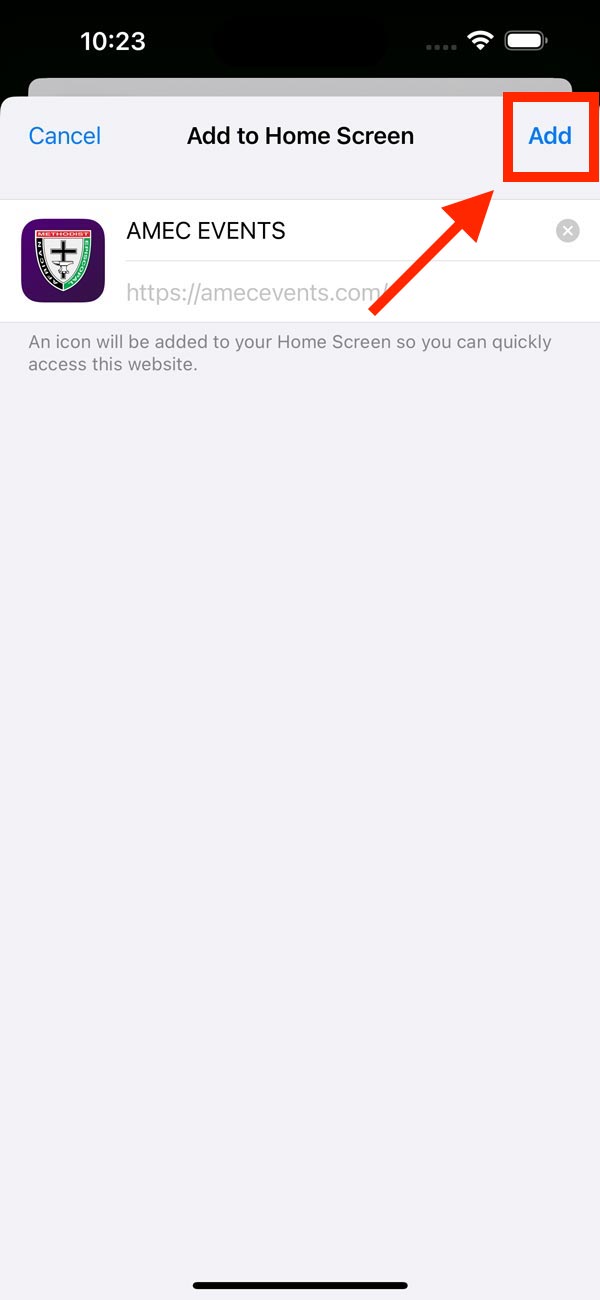
Task: Clear the AMEC EVENTS name field
Action: coord(567,231)
